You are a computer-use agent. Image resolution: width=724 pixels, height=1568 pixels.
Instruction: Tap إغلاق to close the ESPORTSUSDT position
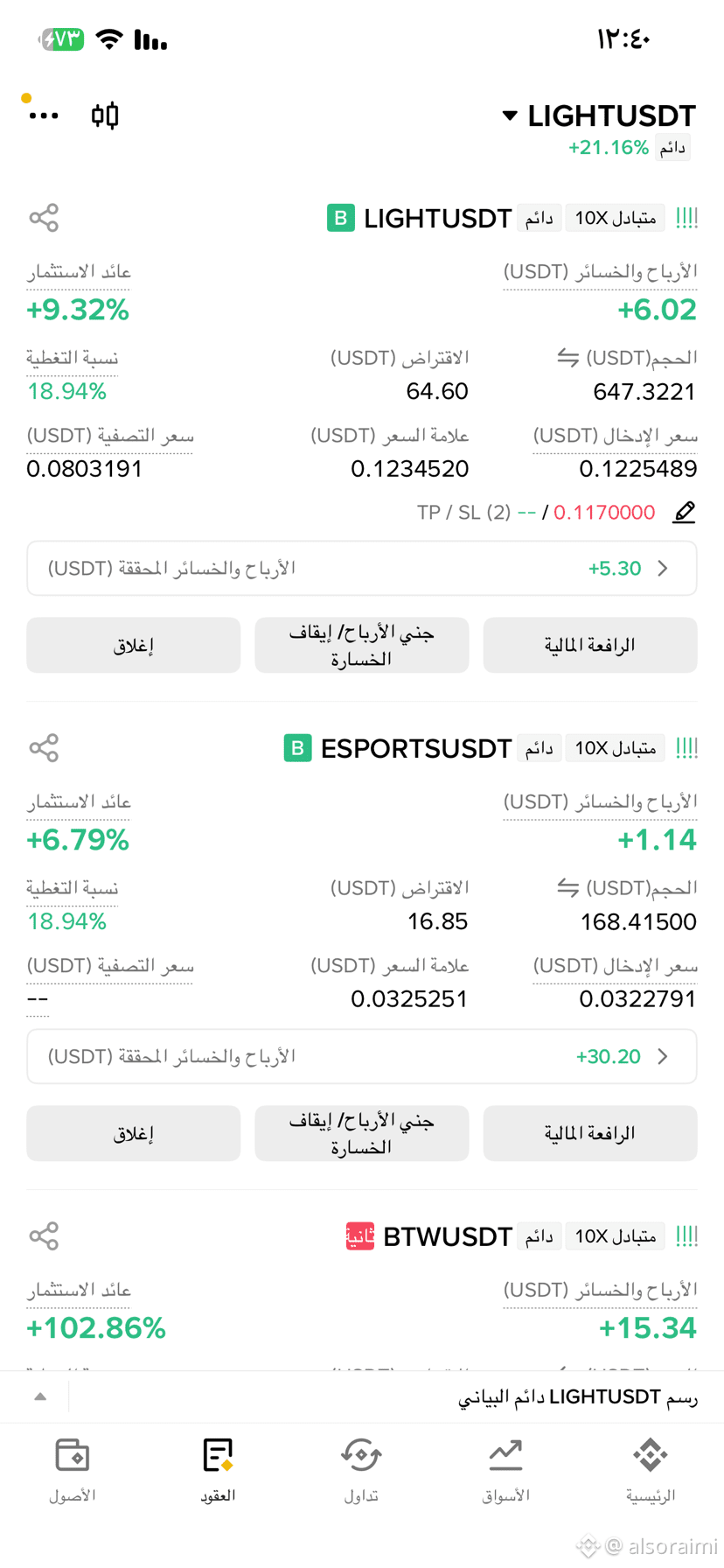coord(134,1133)
